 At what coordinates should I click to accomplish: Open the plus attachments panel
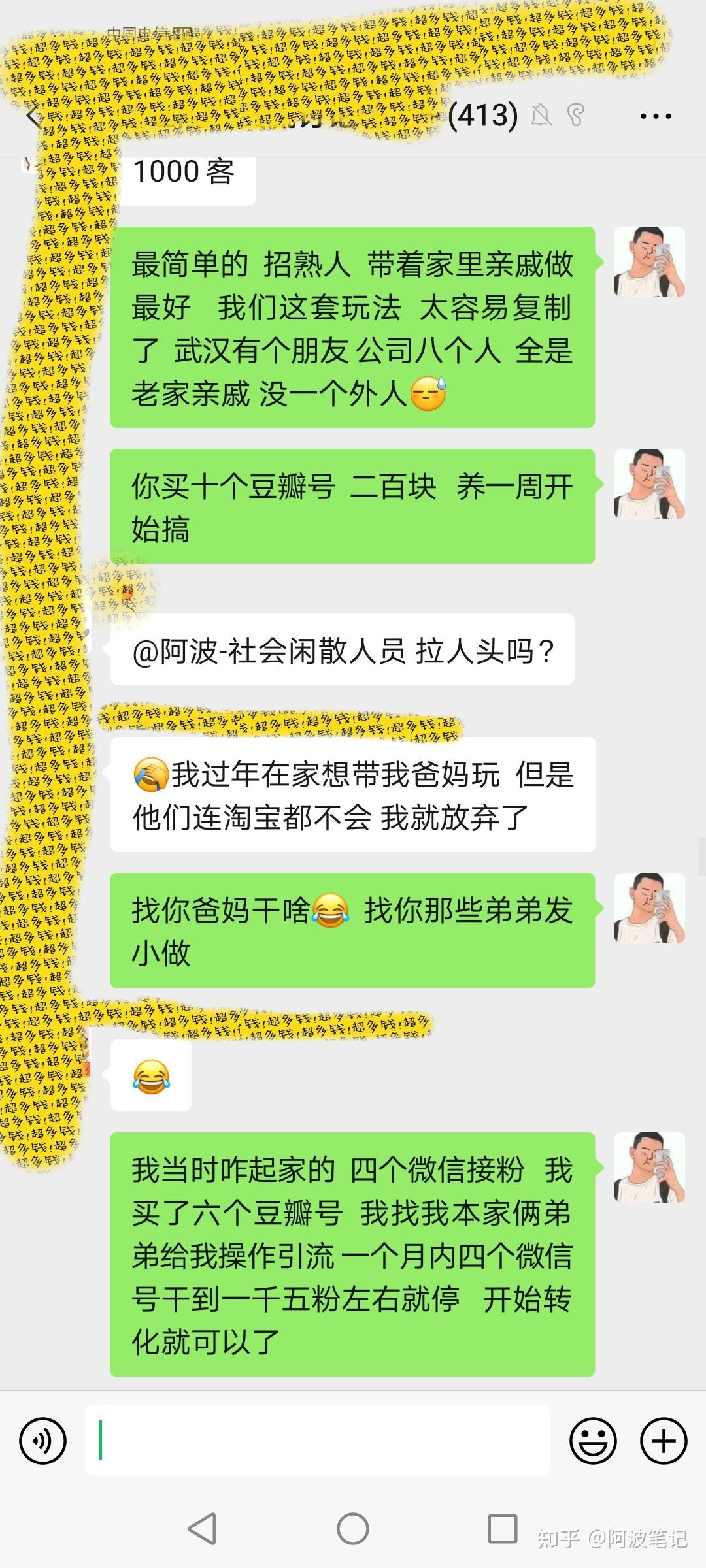pos(663,1441)
